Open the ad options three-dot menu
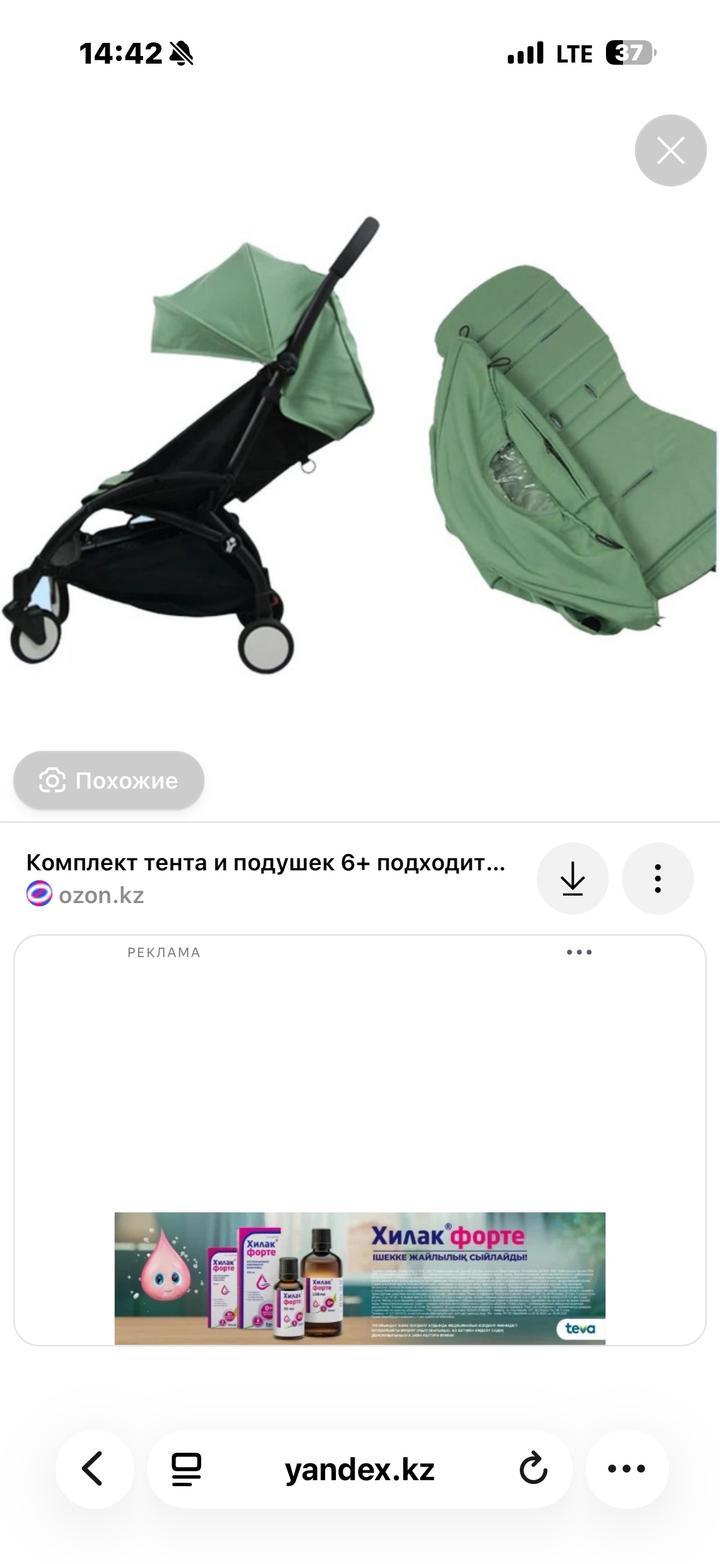The width and height of the screenshot is (720, 1564). point(579,952)
